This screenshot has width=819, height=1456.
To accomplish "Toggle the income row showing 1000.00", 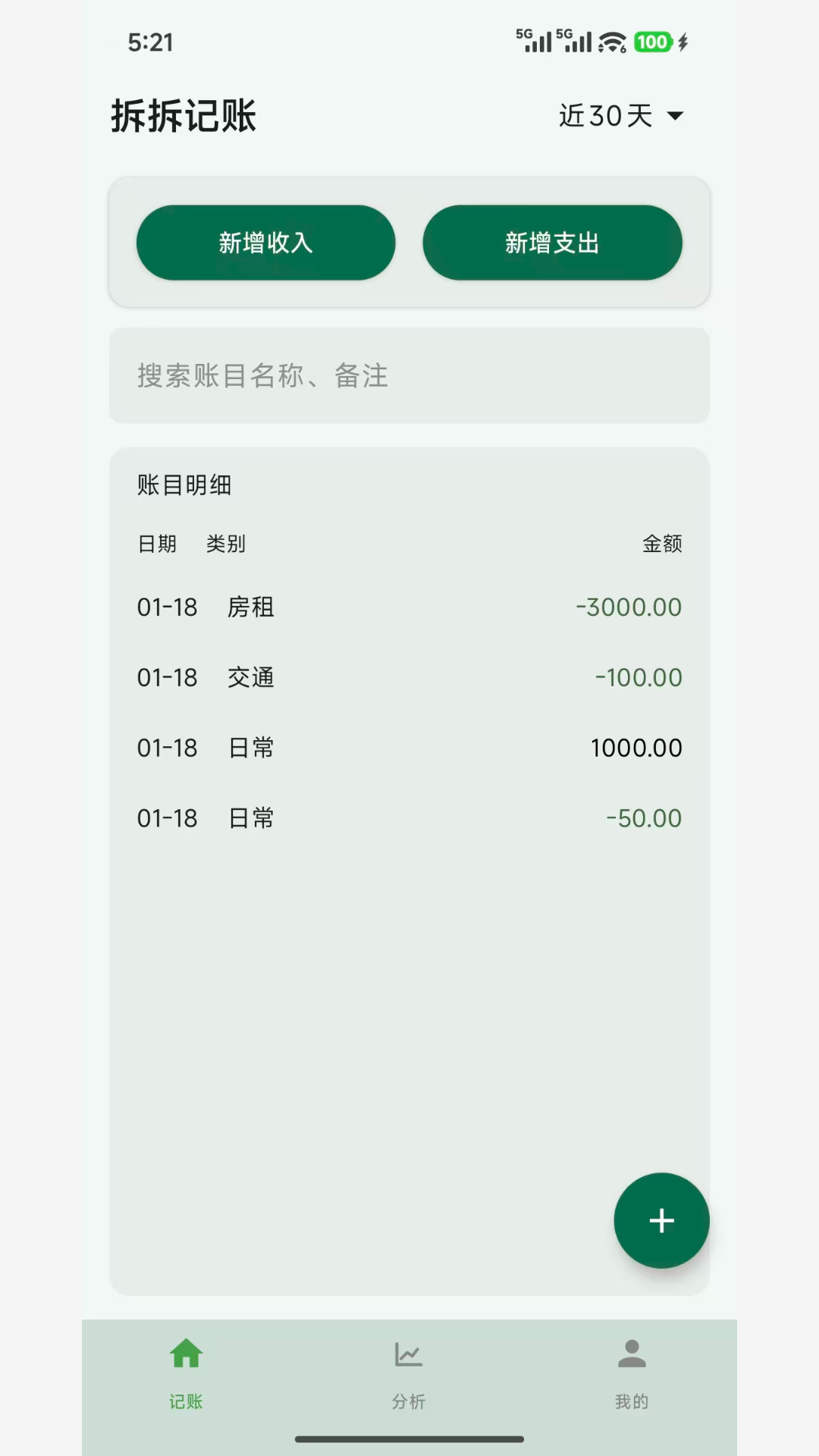I will pos(409,747).
